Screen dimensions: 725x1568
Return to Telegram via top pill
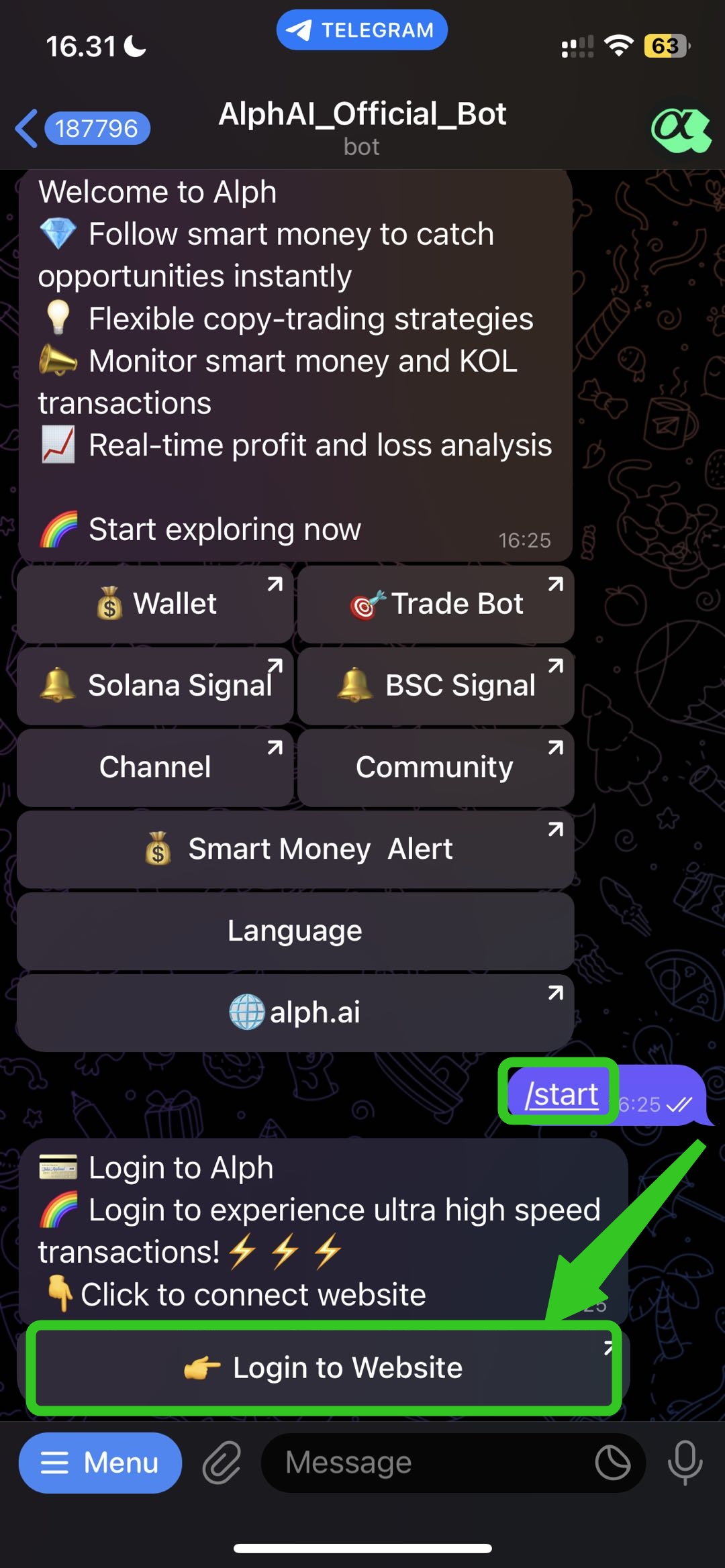[x=362, y=30]
